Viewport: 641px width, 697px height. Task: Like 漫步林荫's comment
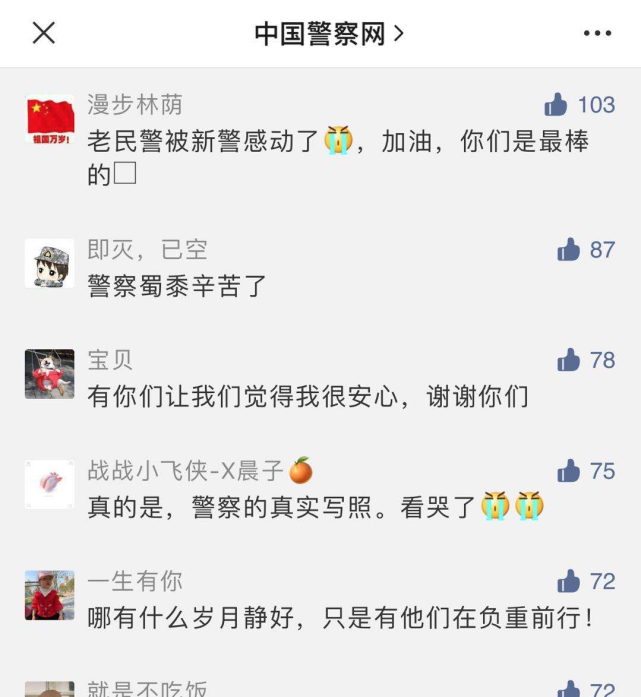pyautogui.click(x=557, y=104)
